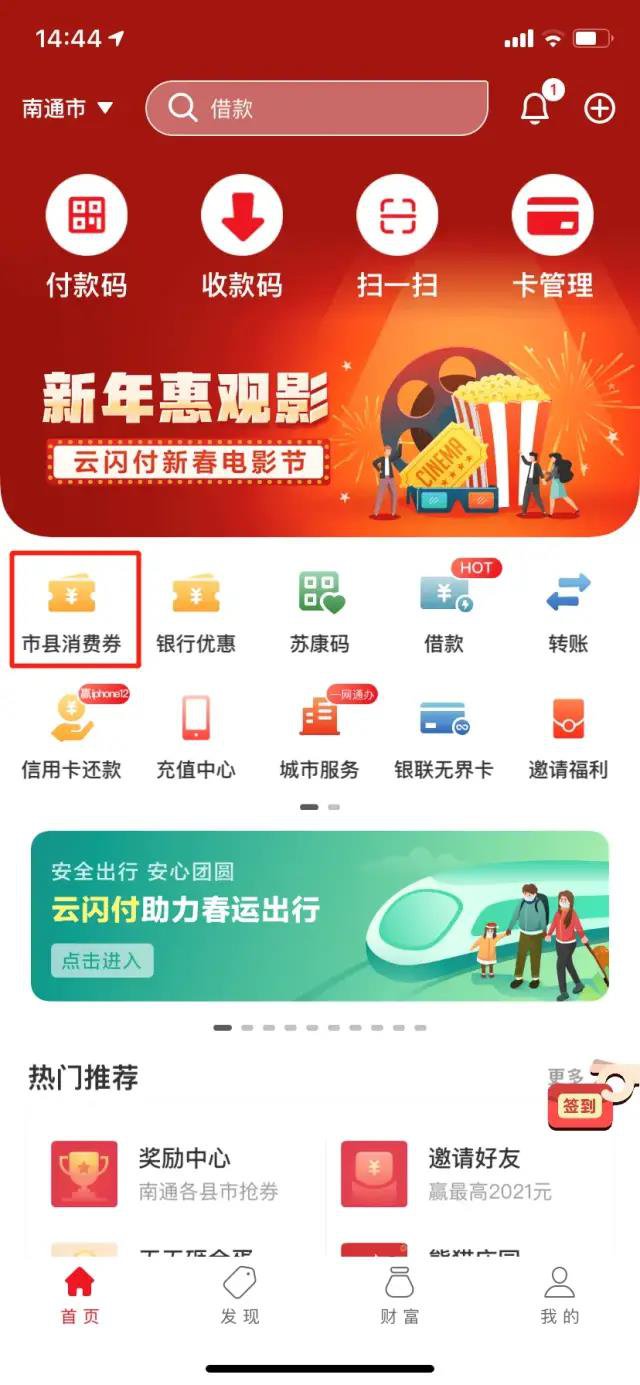The height and width of the screenshot is (1385, 640).
Task: Open 苏康码 health code
Action: (320, 610)
